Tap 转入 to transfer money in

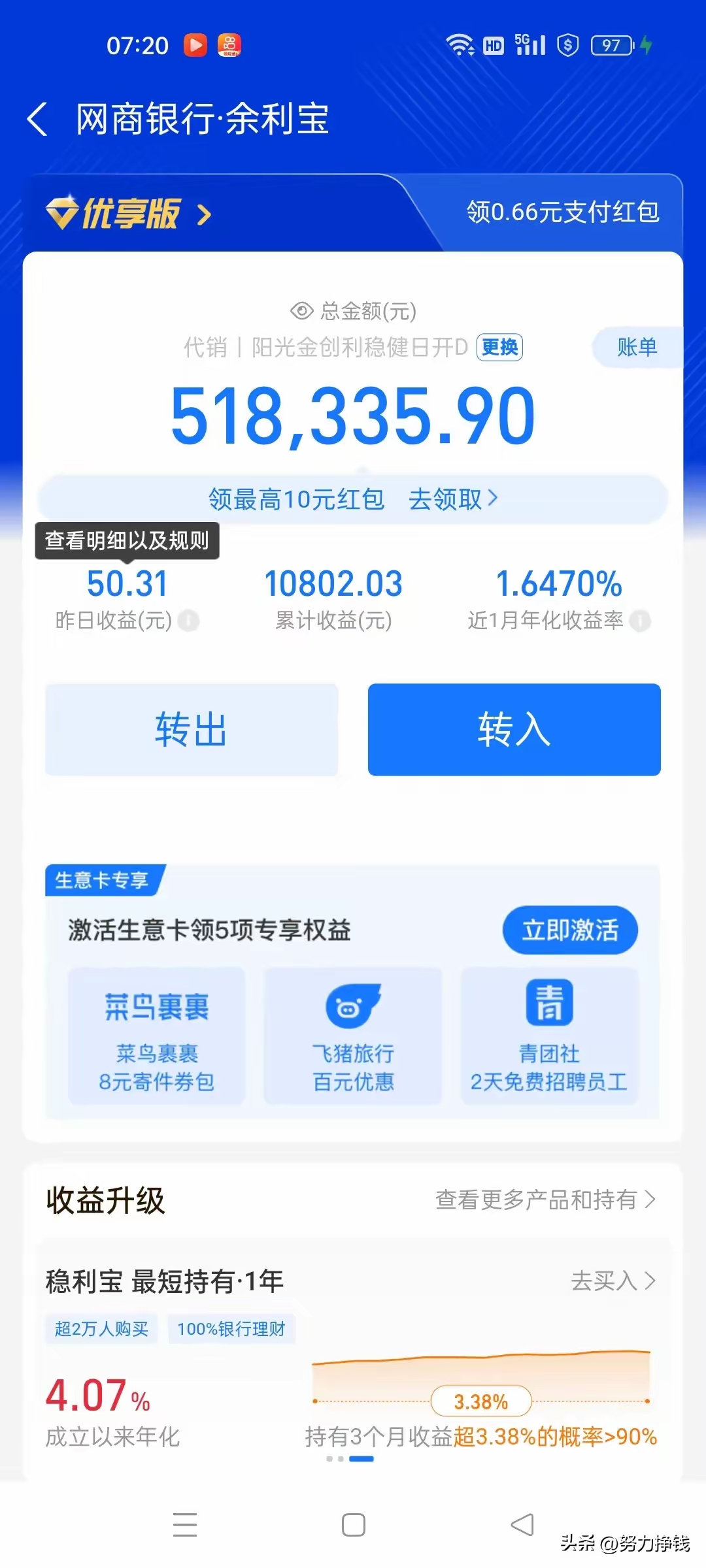(514, 730)
